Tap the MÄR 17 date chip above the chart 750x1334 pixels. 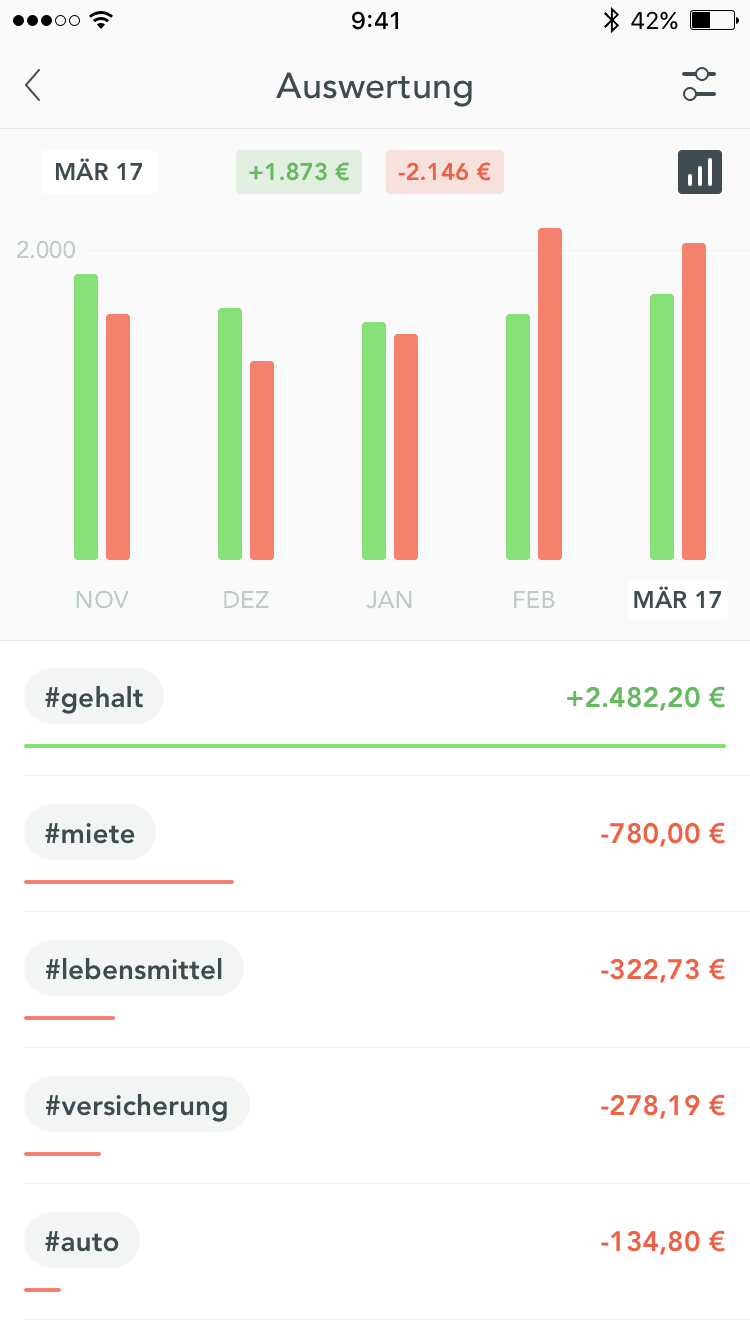[x=99, y=172]
